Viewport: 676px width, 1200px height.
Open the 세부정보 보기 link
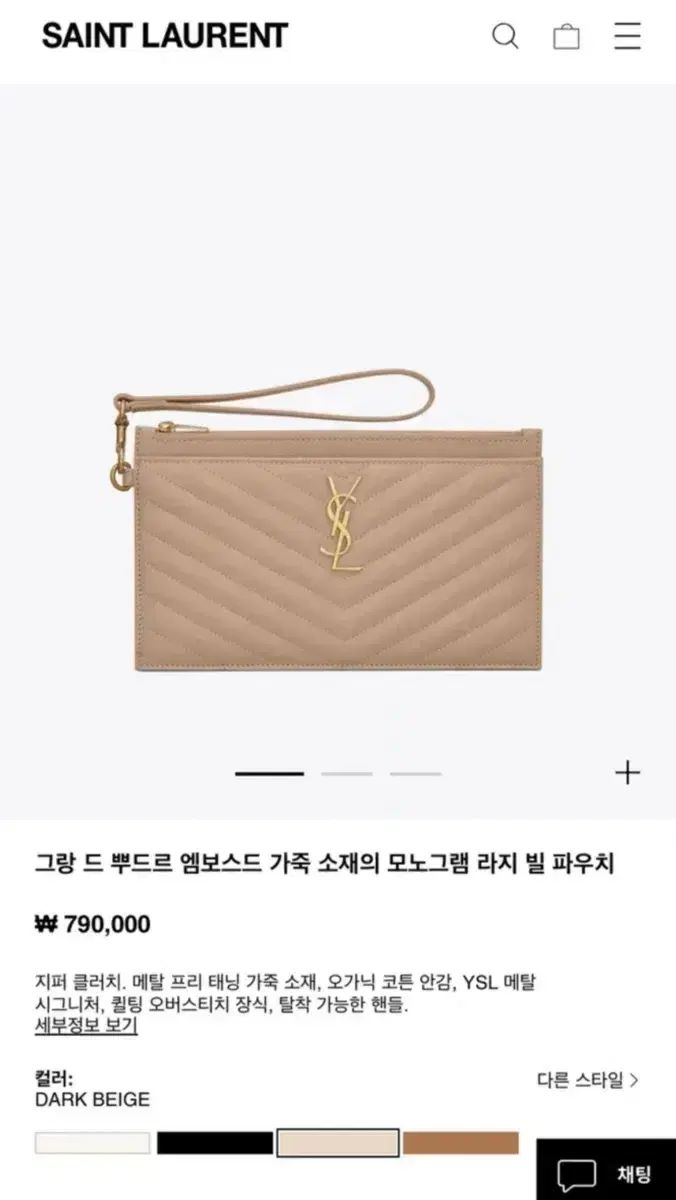[86, 1026]
